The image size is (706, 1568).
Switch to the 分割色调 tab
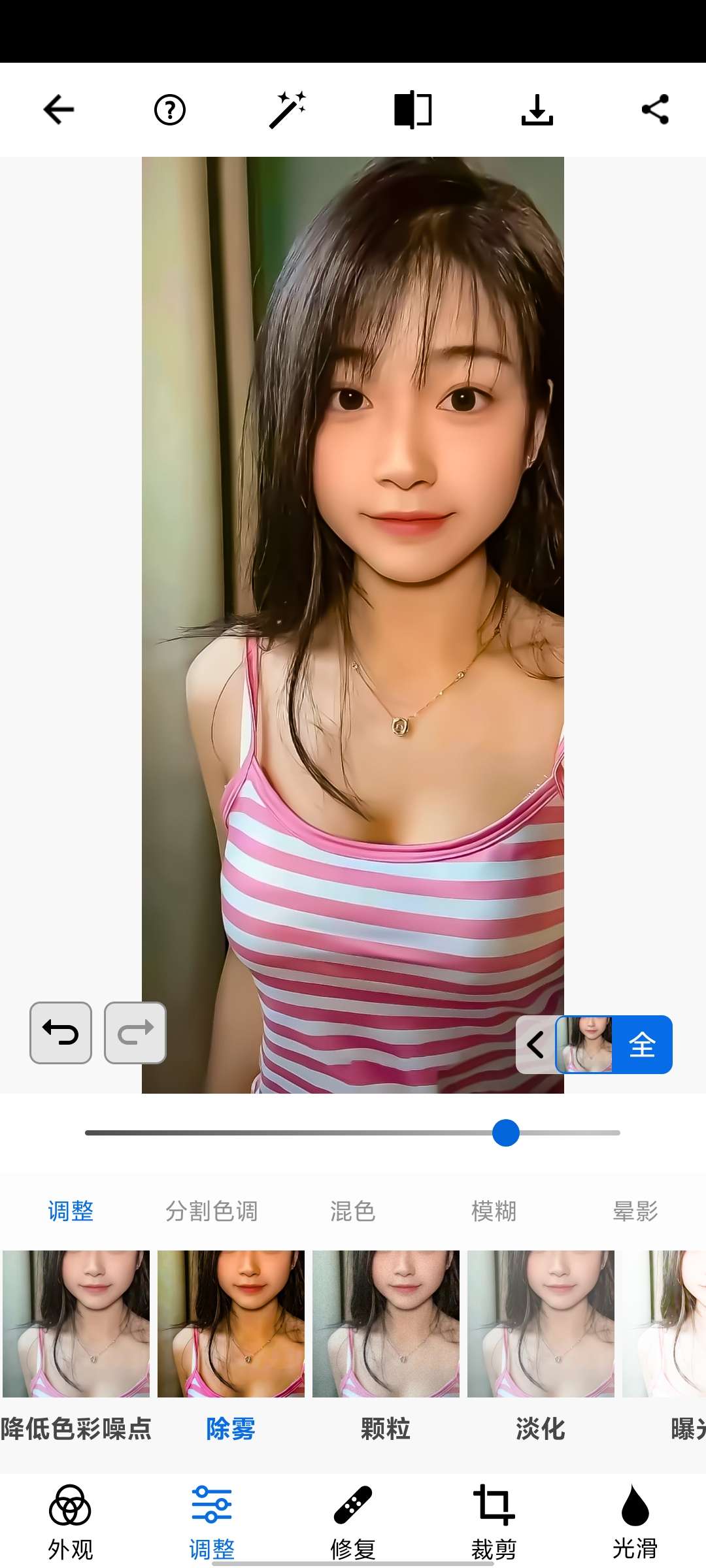(211, 1211)
